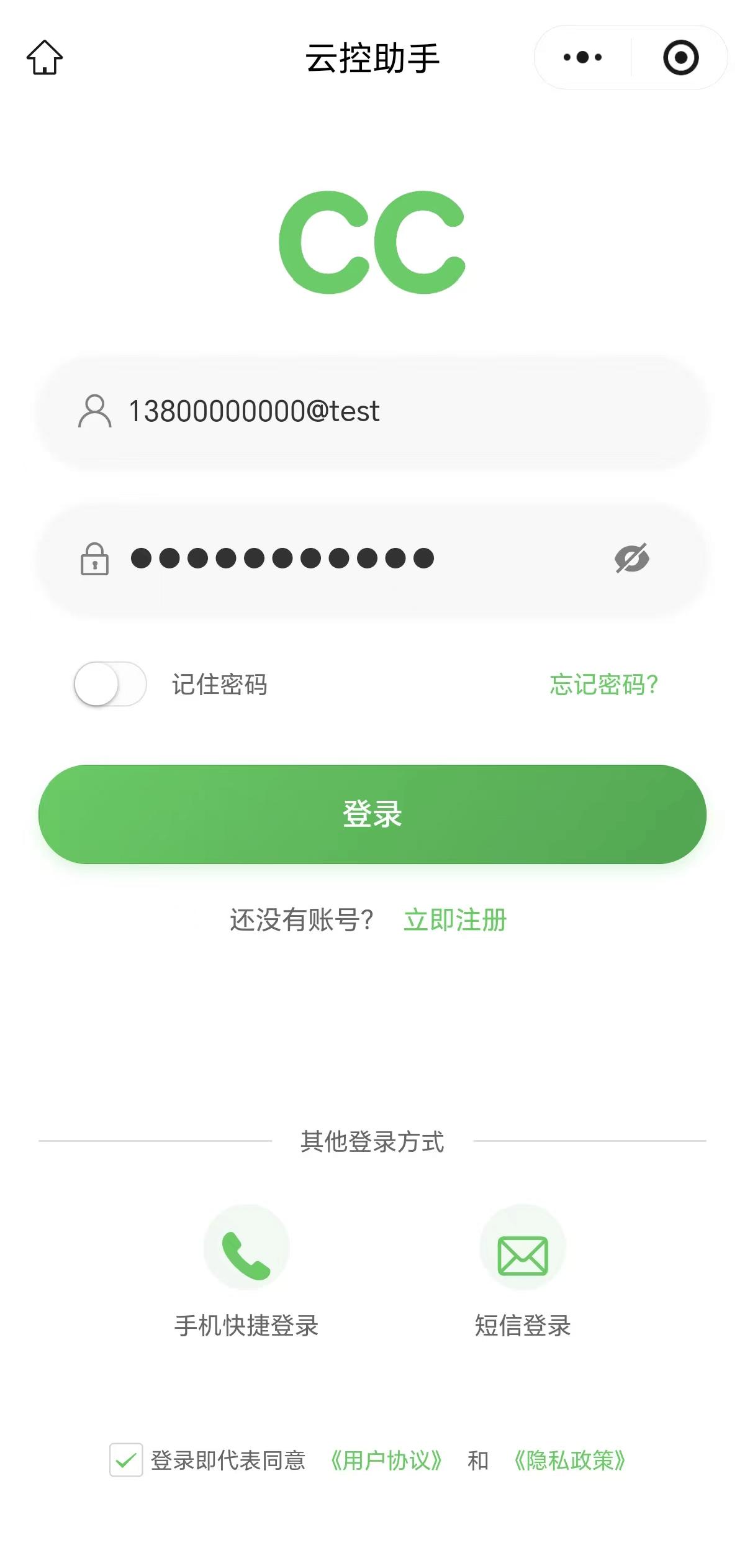Uncheck the agreement consent checkbox
745x1568 pixels.
point(125,1461)
